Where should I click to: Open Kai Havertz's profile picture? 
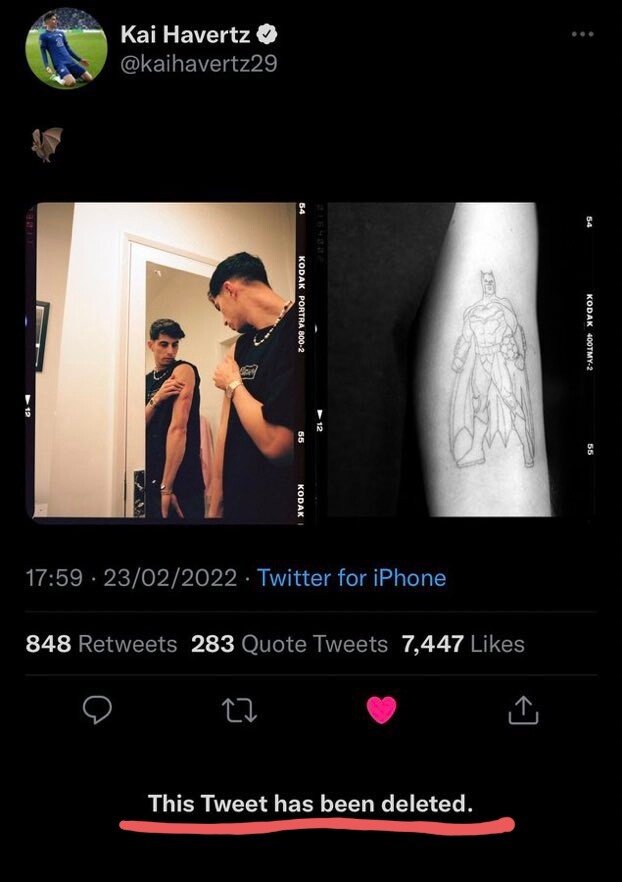click(66, 49)
